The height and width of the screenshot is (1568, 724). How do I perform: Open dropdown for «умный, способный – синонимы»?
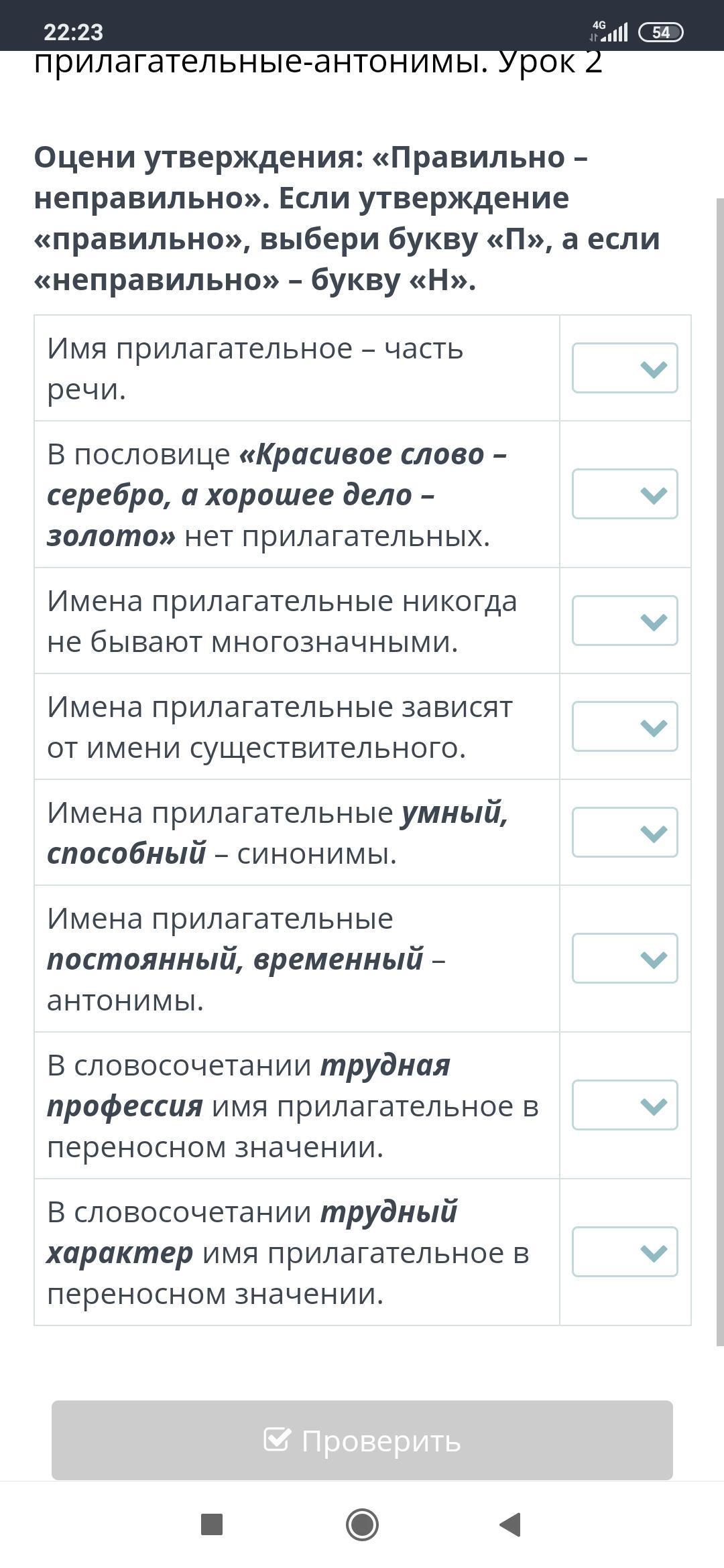pyautogui.click(x=625, y=832)
